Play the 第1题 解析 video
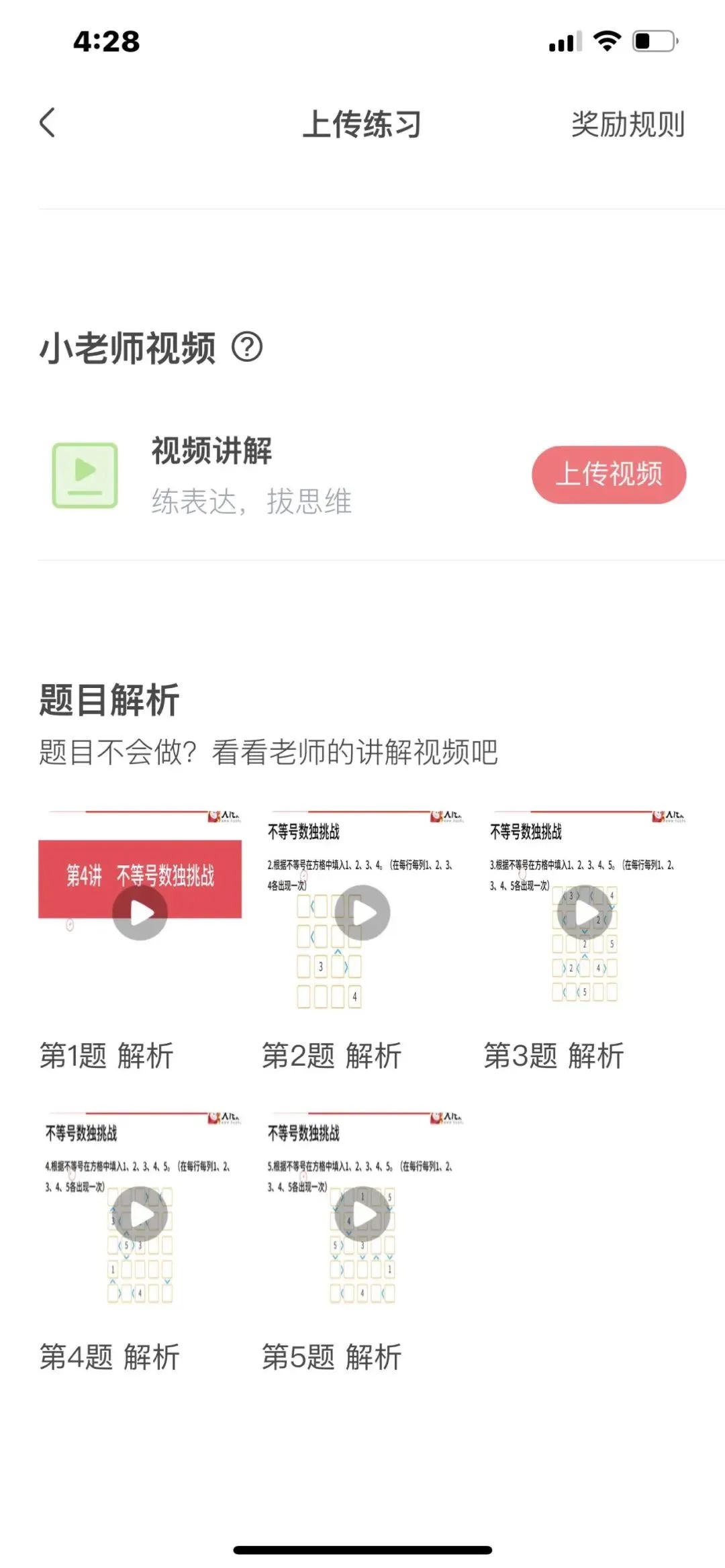This screenshot has height=1568, width=725. (140, 912)
